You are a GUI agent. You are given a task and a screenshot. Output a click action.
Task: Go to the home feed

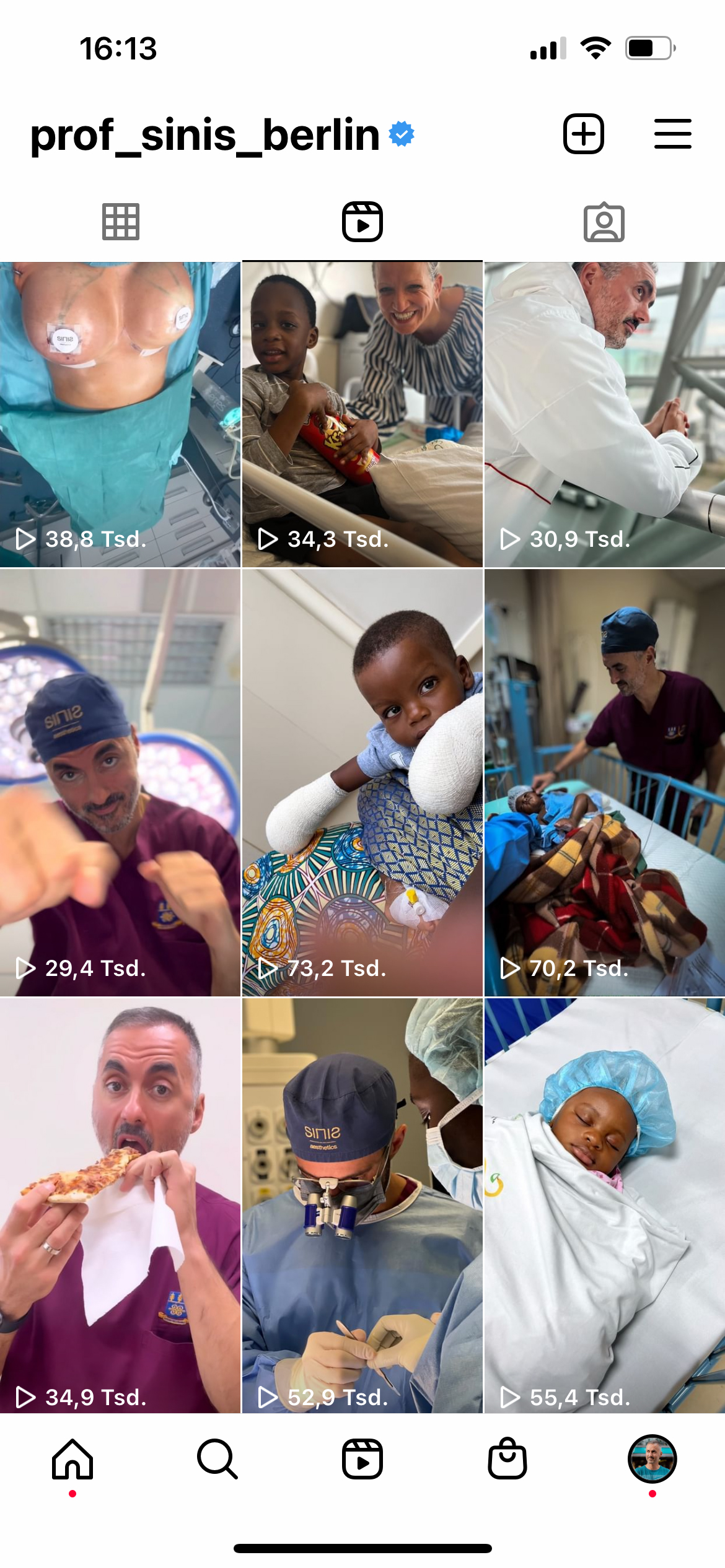[x=72, y=1459]
